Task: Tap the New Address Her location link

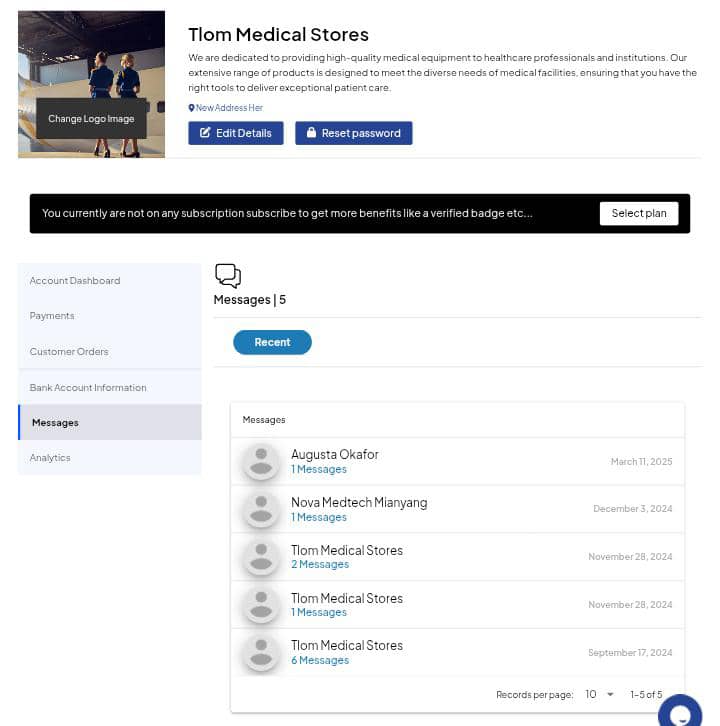Action: (x=225, y=108)
